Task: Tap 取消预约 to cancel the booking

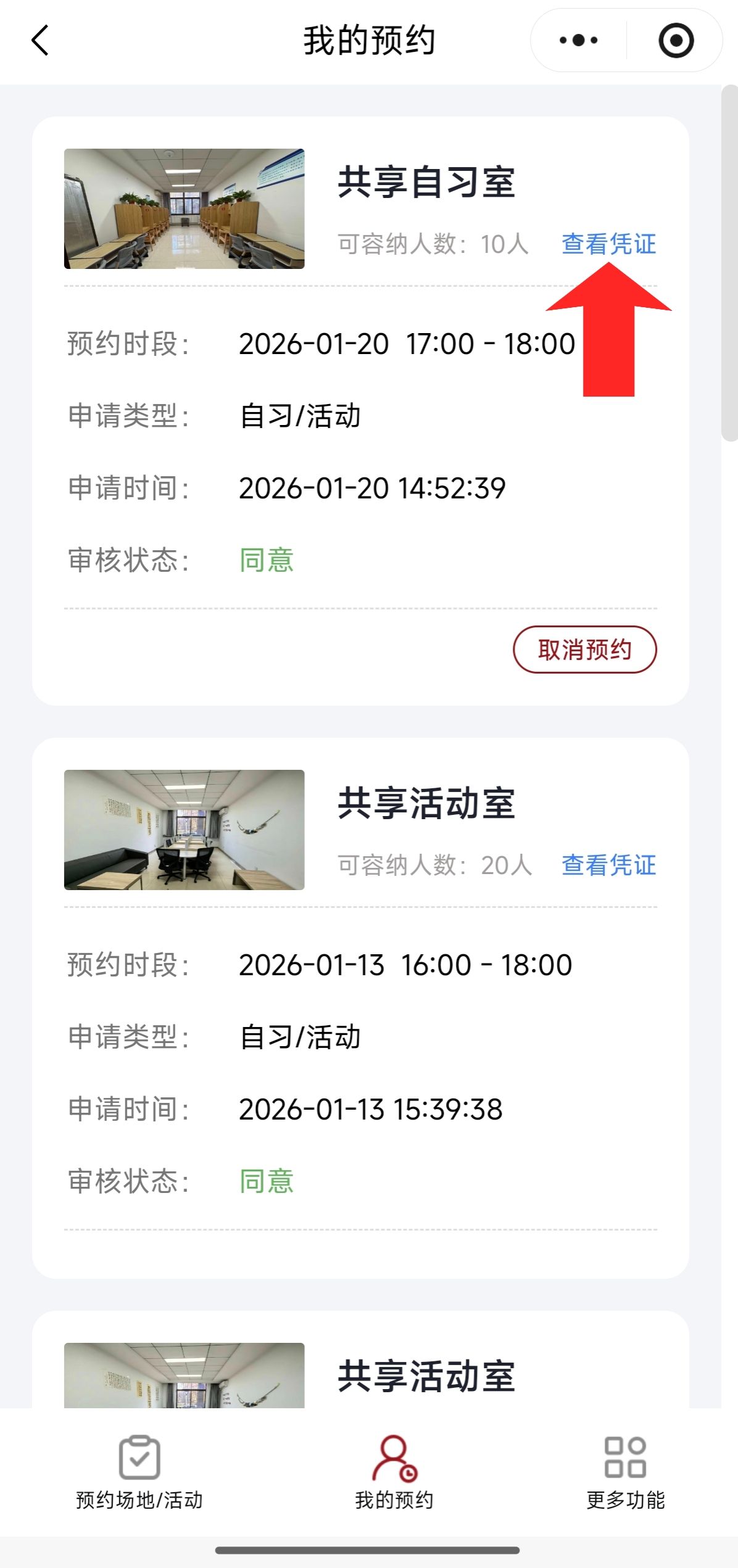Action: tap(584, 650)
